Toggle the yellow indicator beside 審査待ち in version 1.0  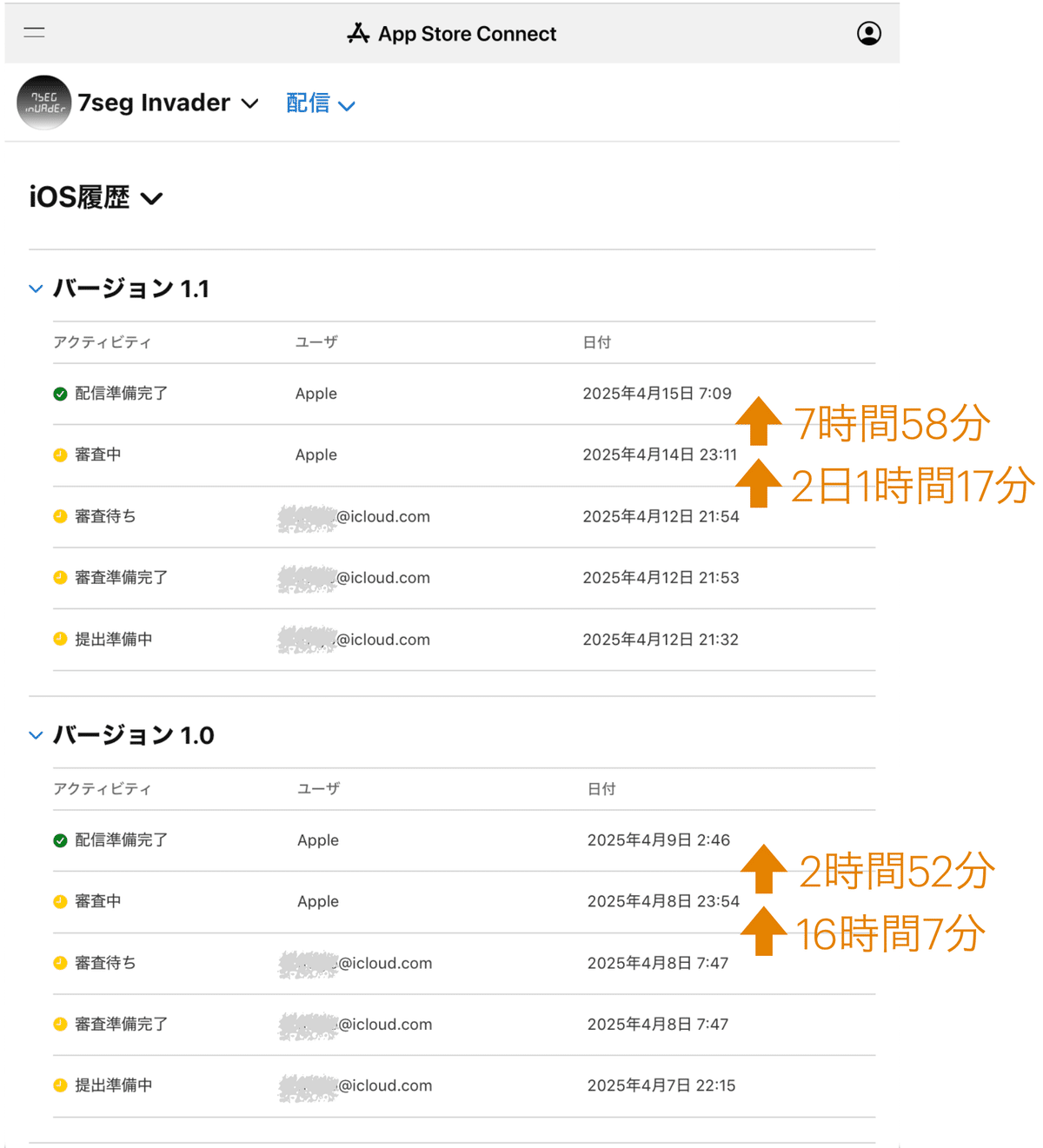point(59,963)
